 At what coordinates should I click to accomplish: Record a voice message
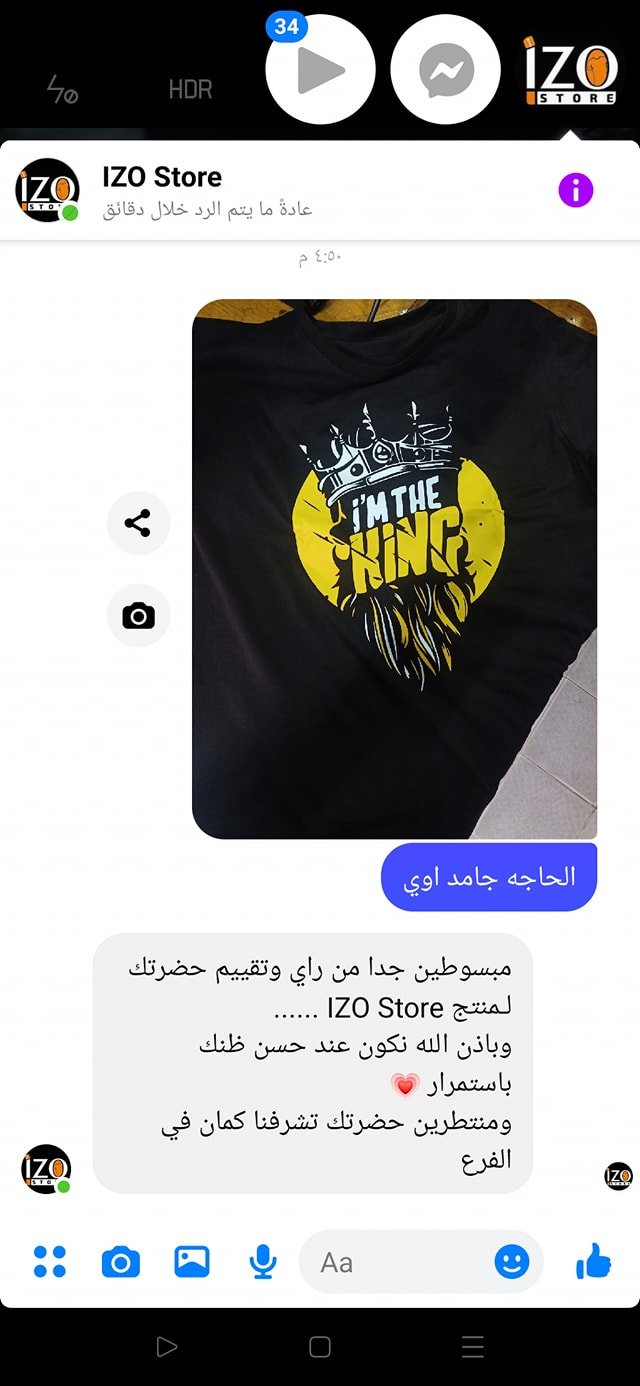click(263, 1262)
